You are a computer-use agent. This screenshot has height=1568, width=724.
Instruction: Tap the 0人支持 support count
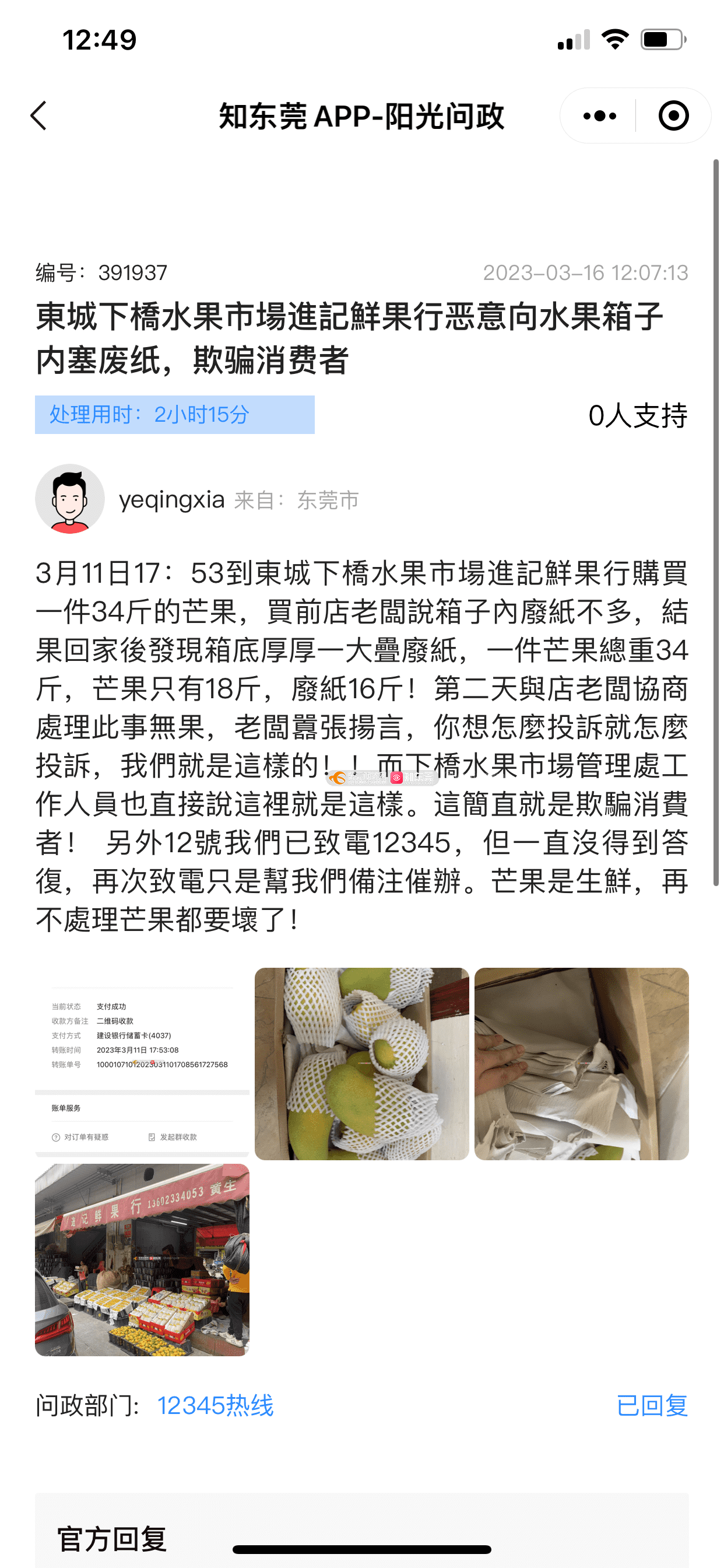[637, 416]
